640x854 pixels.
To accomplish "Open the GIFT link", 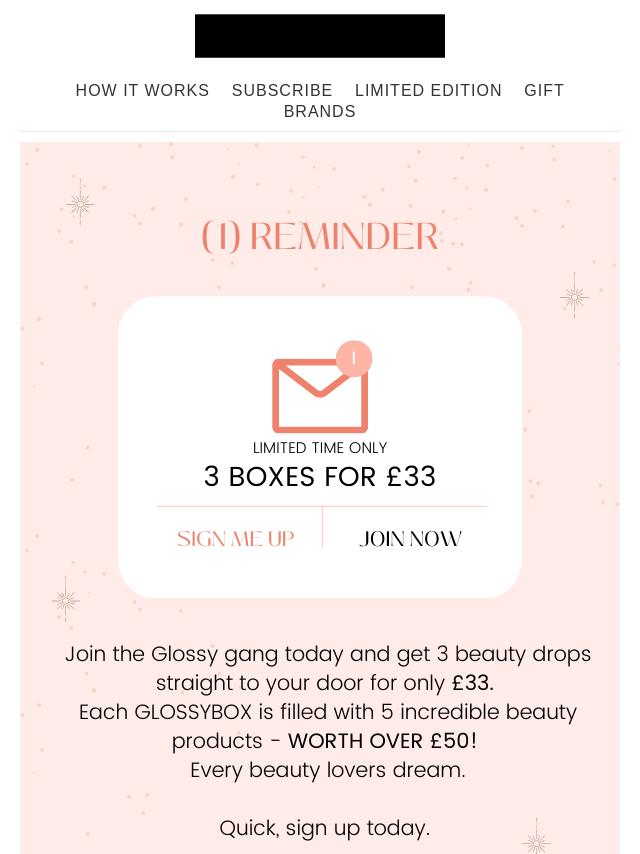I will [x=544, y=90].
